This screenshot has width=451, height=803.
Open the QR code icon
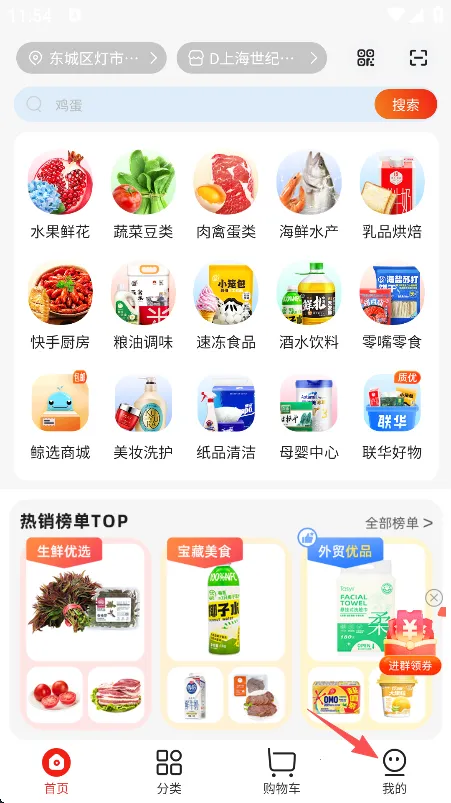pyautogui.click(x=366, y=58)
